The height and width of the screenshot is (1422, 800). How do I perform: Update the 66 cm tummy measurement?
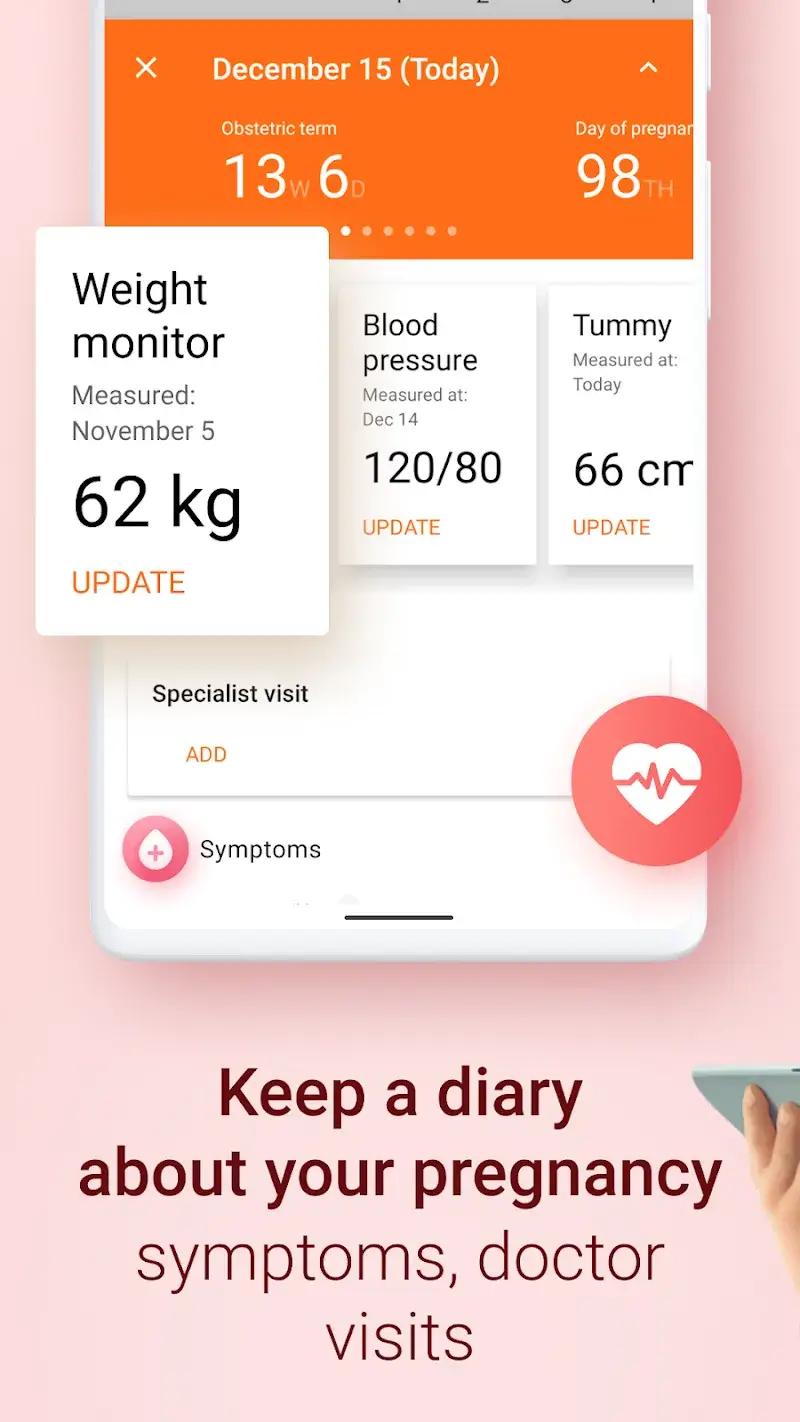click(x=610, y=527)
